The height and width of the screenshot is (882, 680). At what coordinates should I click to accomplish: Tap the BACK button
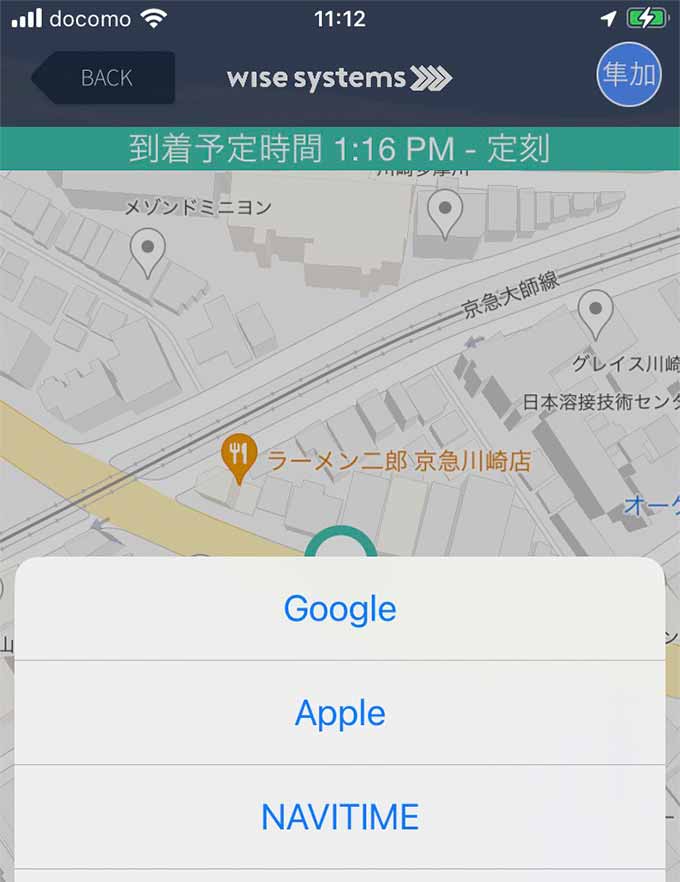(104, 78)
